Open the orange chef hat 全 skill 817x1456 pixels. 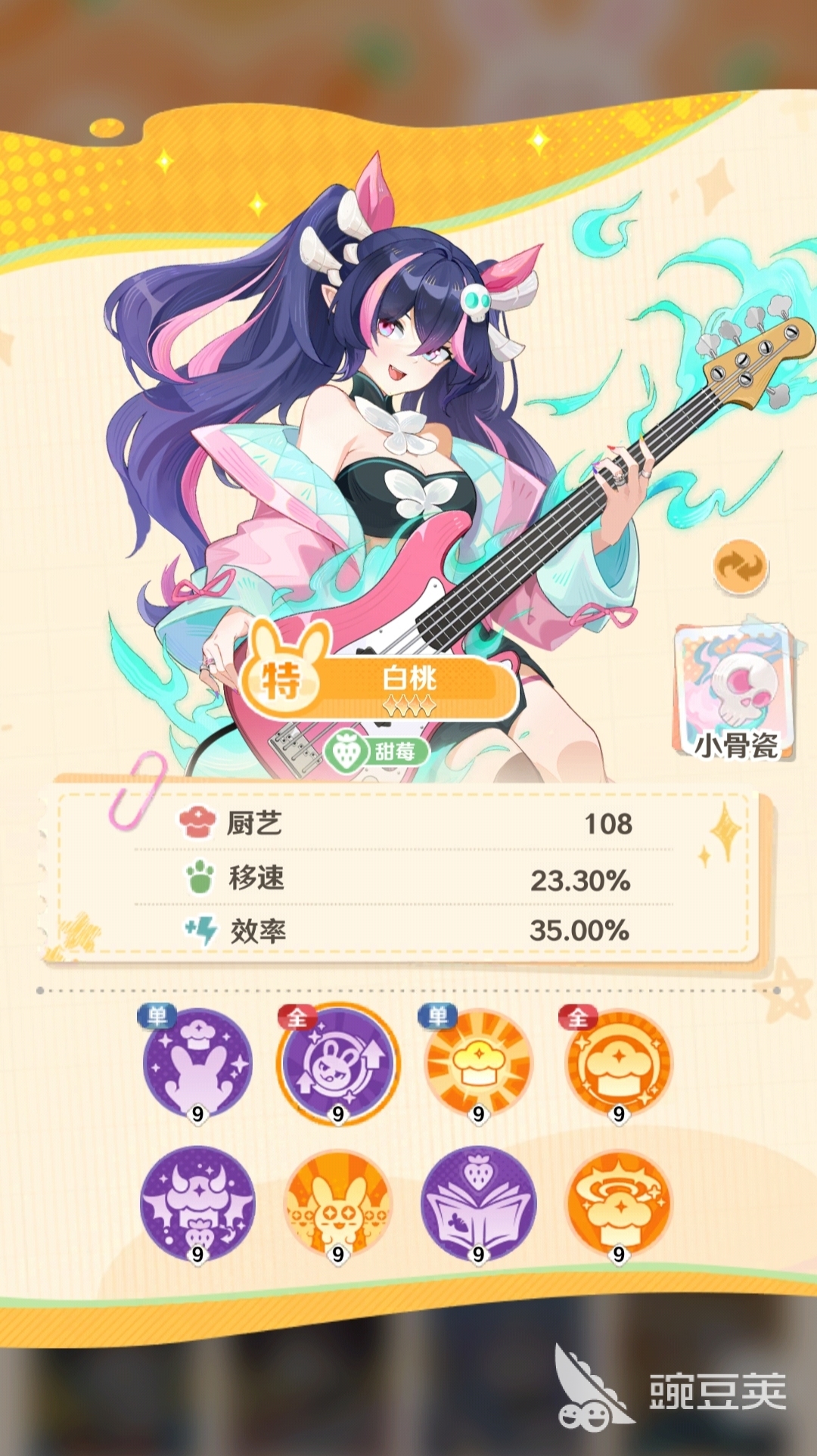[x=619, y=1063]
